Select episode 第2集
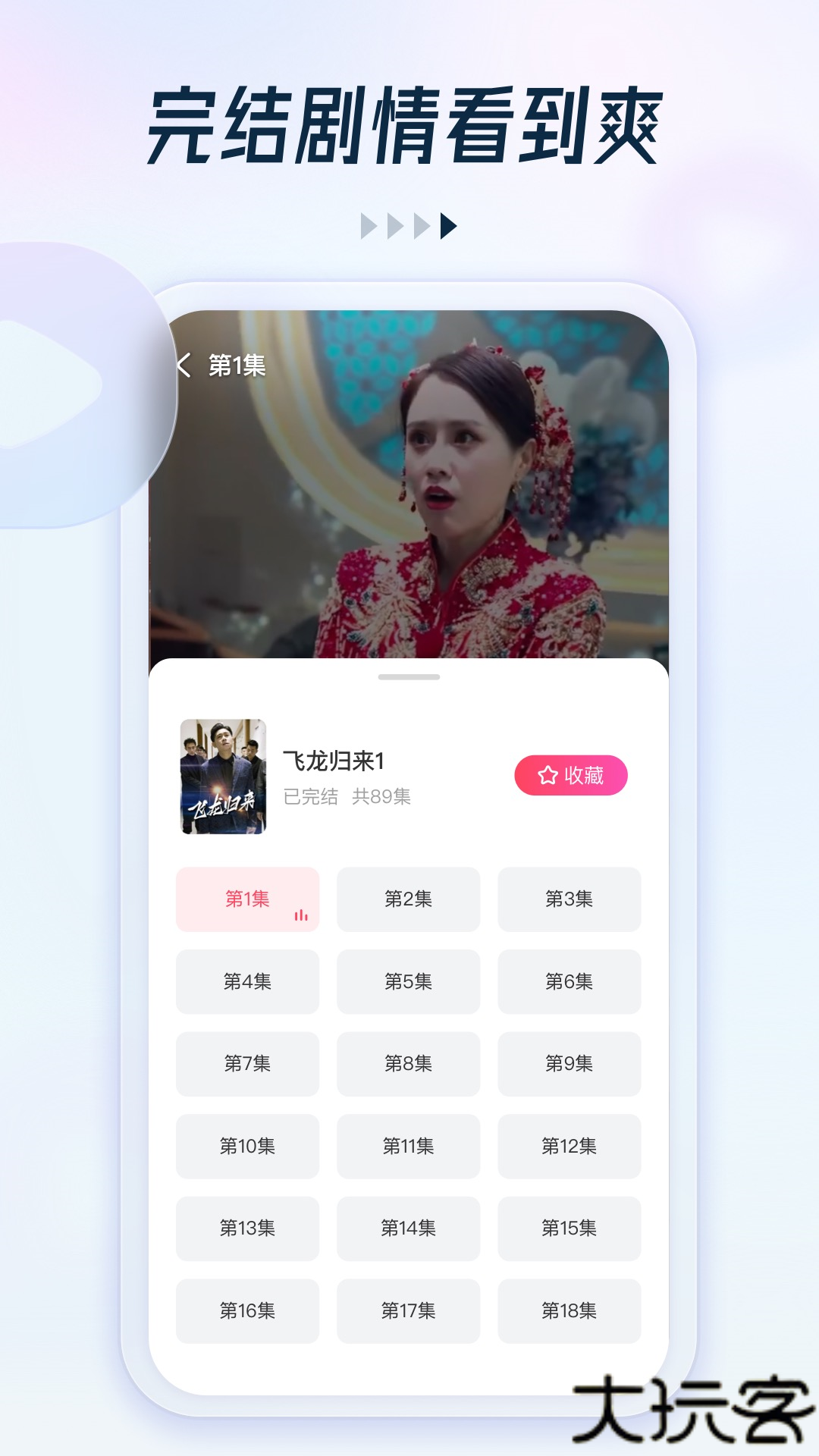Viewport: 819px width, 1456px height. tap(408, 899)
